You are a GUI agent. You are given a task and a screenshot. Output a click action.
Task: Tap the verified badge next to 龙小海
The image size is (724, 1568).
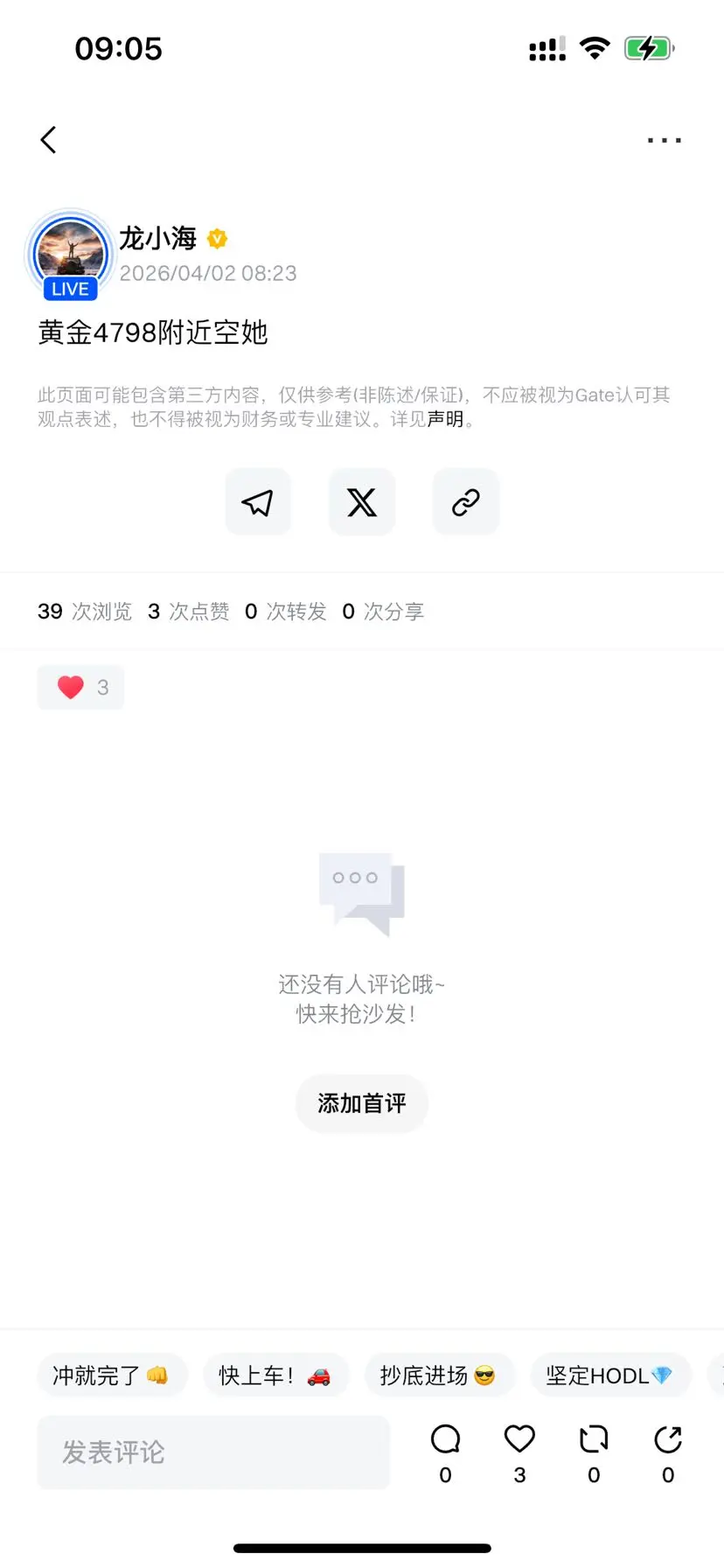217,238
